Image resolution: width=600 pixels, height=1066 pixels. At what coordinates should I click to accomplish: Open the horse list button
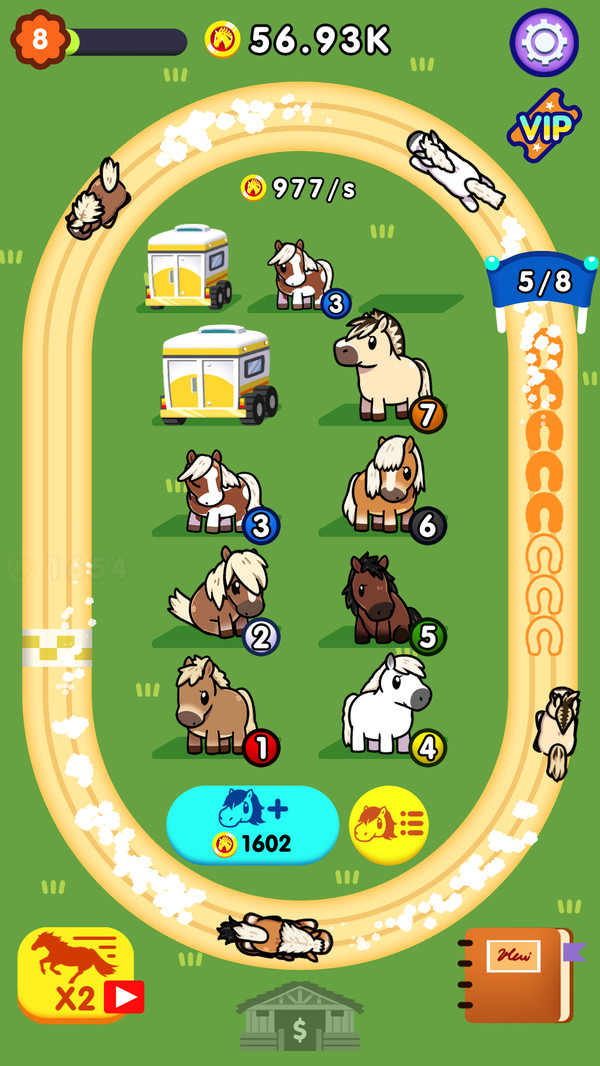tap(389, 825)
